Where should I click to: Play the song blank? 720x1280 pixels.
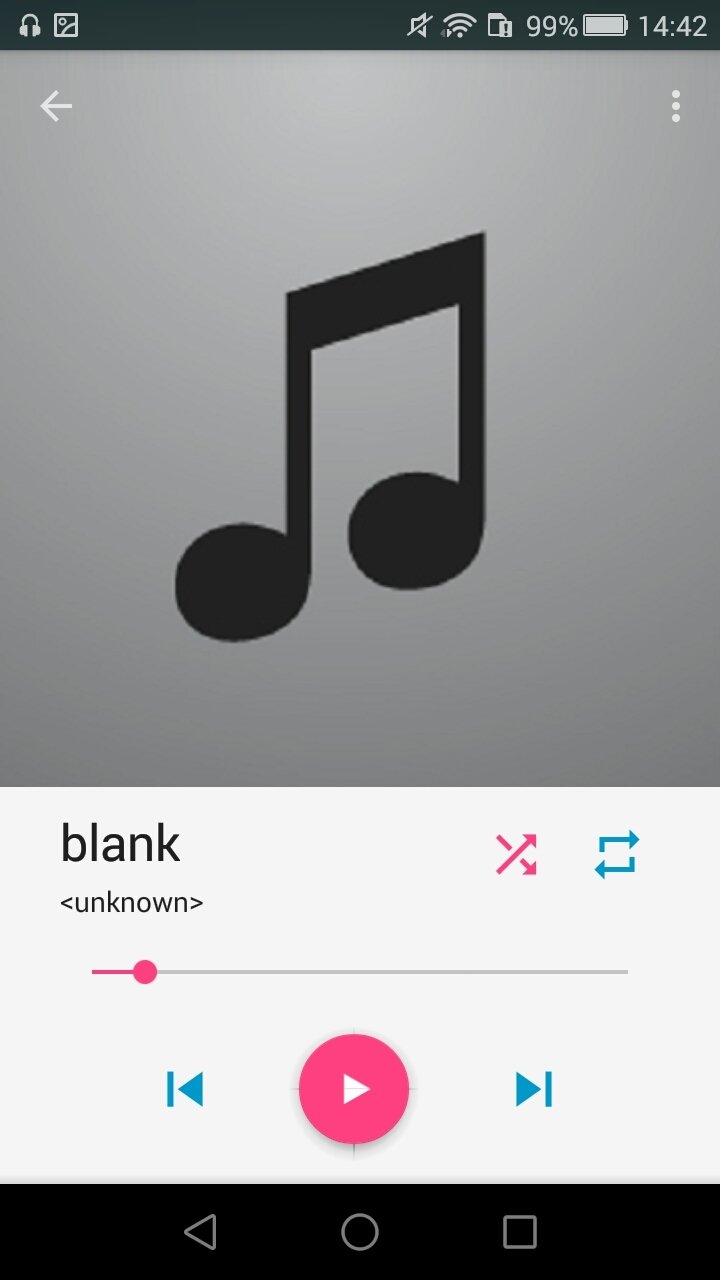[x=354, y=1089]
